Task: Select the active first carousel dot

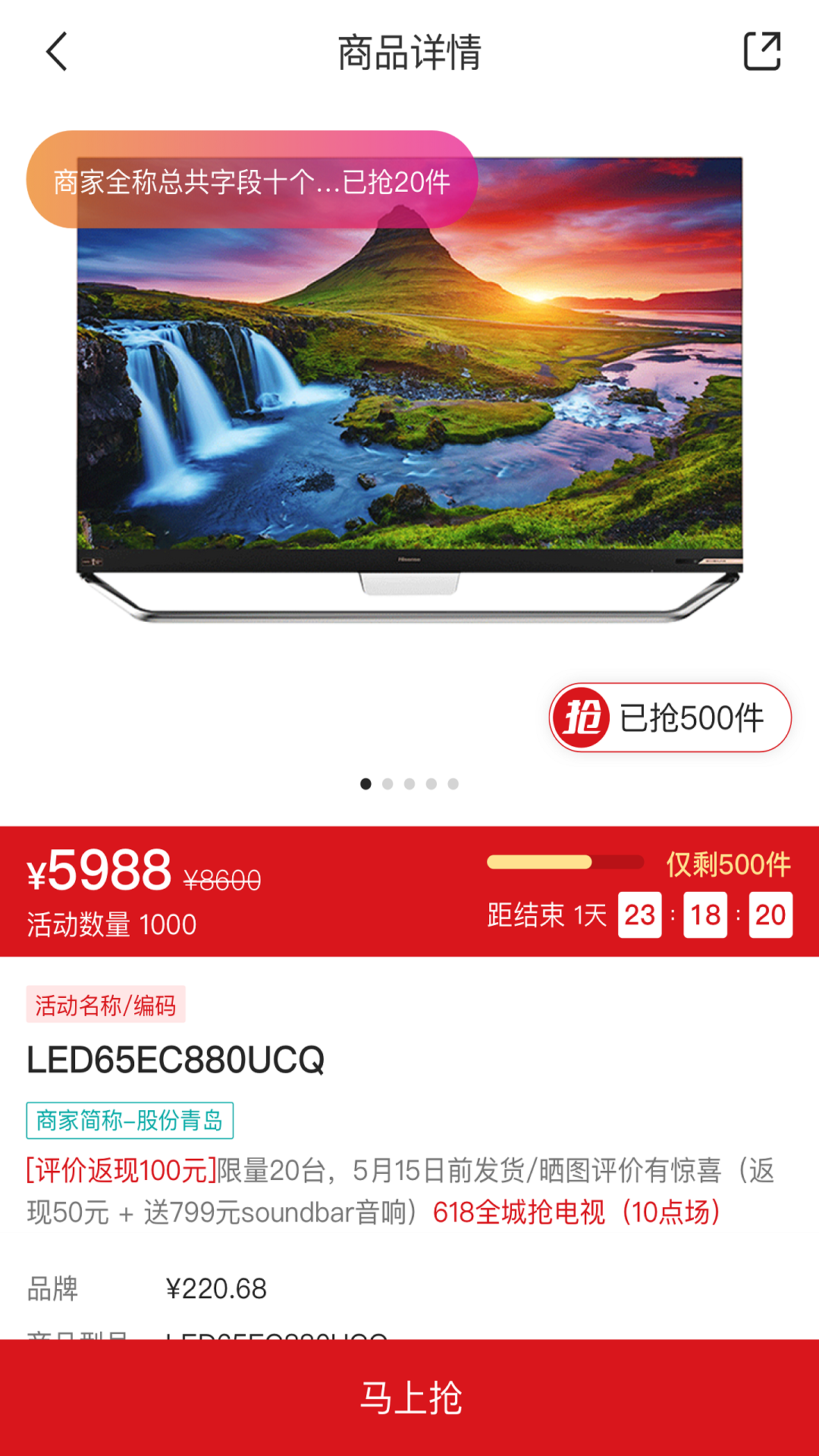Action: point(364,784)
